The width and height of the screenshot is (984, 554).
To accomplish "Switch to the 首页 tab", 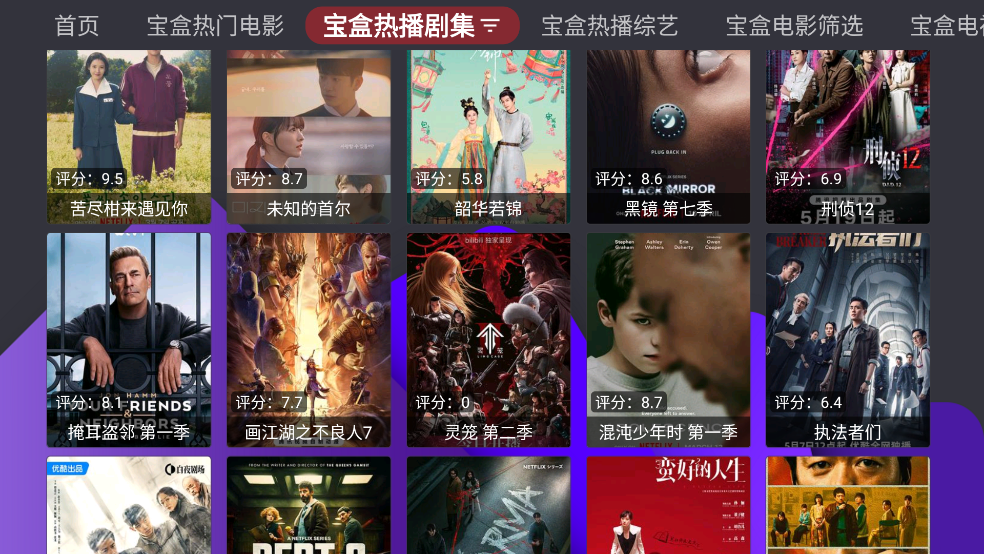I will coord(77,26).
